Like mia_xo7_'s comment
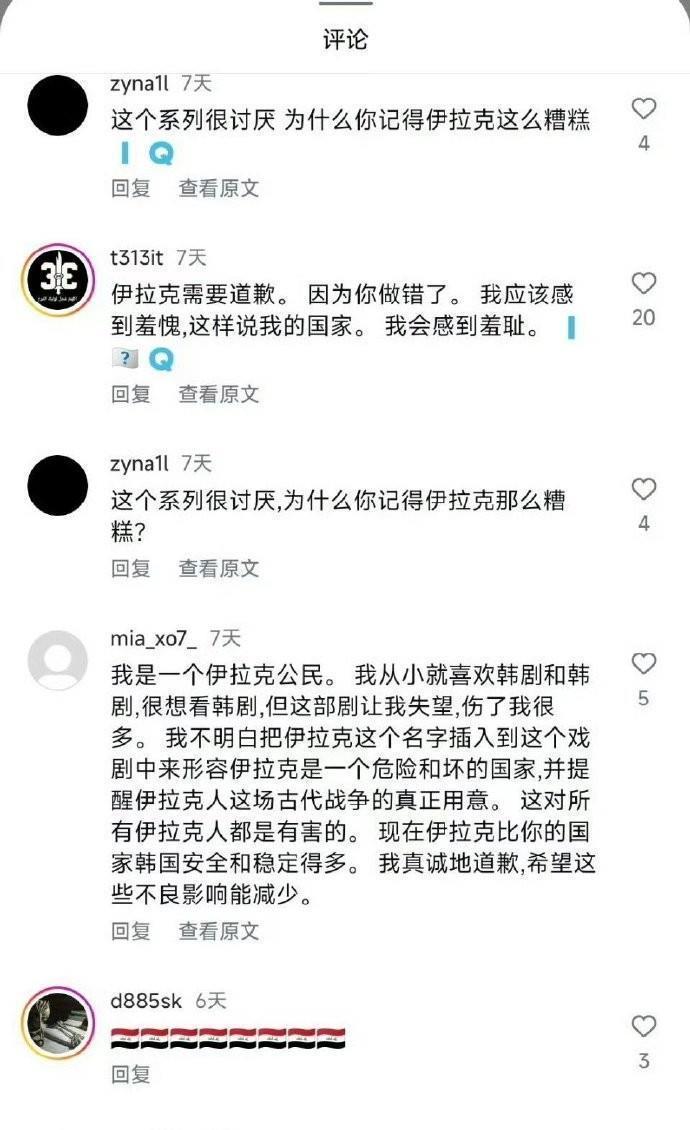690x1130 pixels. [x=644, y=664]
